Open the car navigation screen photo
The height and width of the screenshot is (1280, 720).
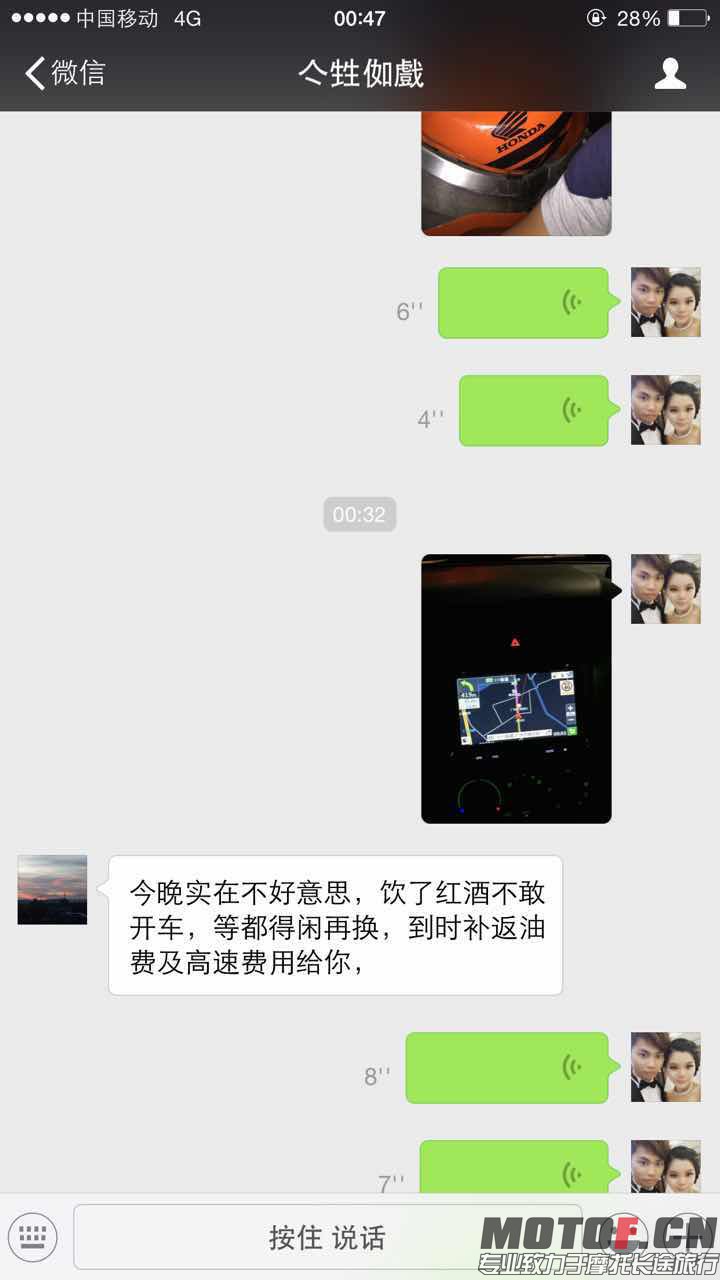click(516, 689)
